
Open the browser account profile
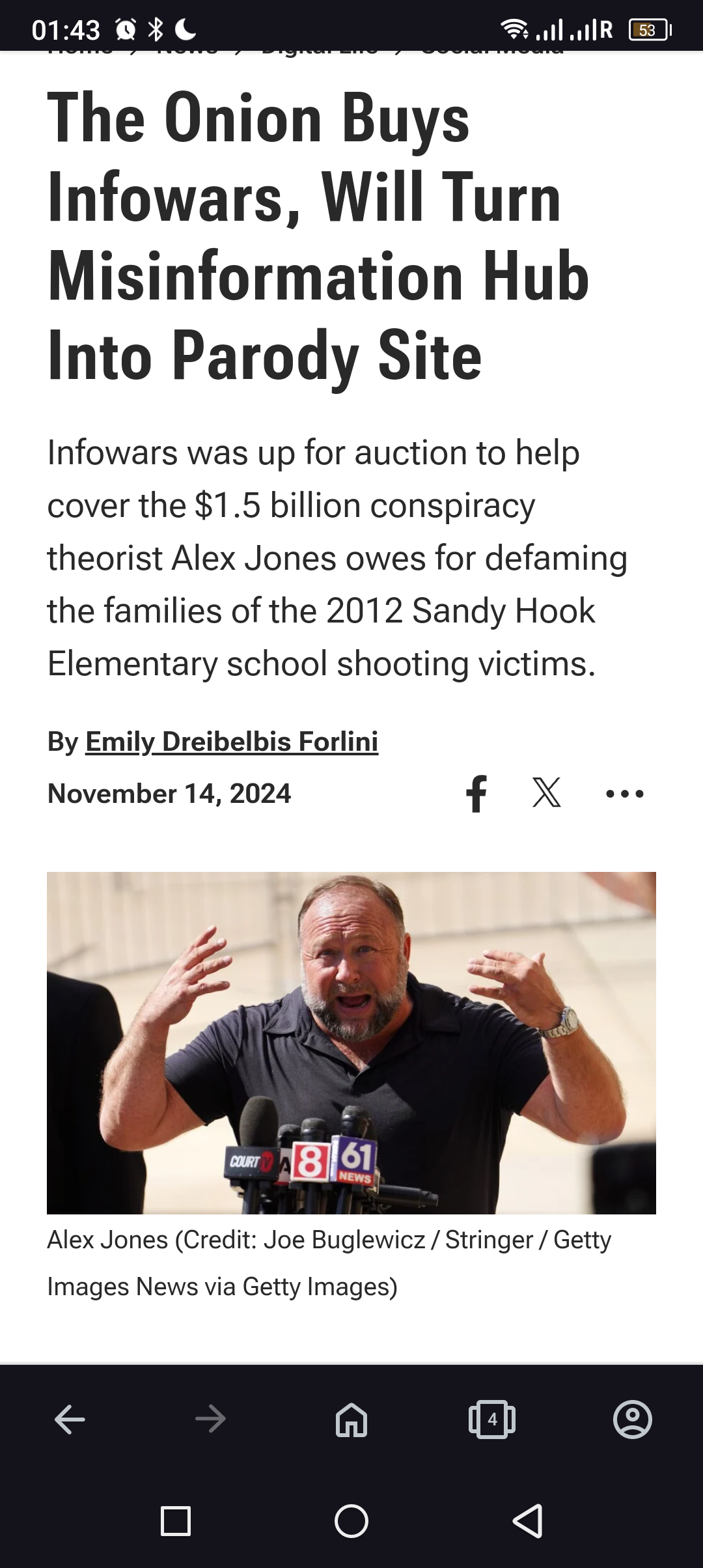click(x=632, y=1420)
